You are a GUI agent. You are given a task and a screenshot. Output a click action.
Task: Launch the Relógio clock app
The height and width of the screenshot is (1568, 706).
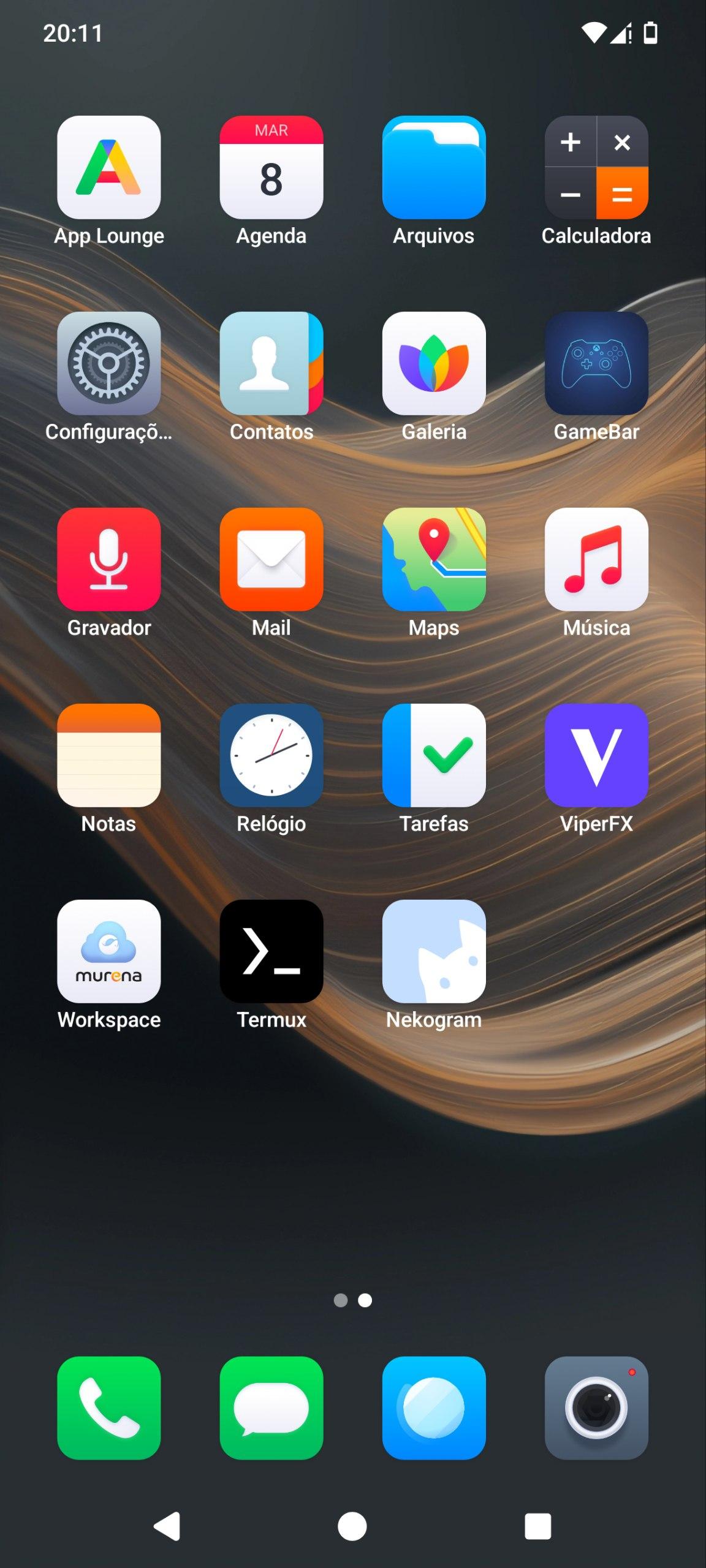point(271,755)
